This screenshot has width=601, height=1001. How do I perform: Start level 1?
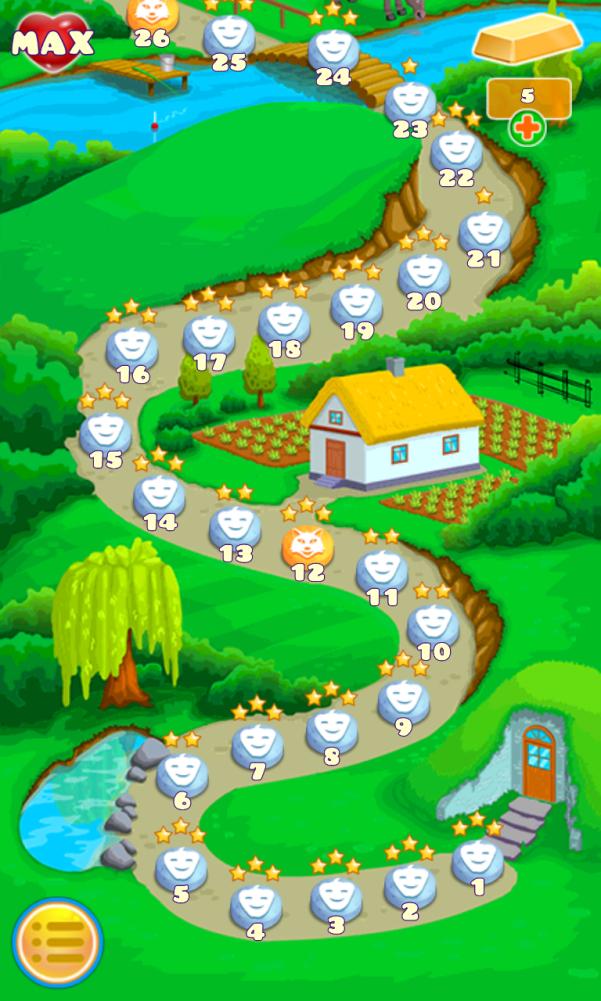pos(477,862)
